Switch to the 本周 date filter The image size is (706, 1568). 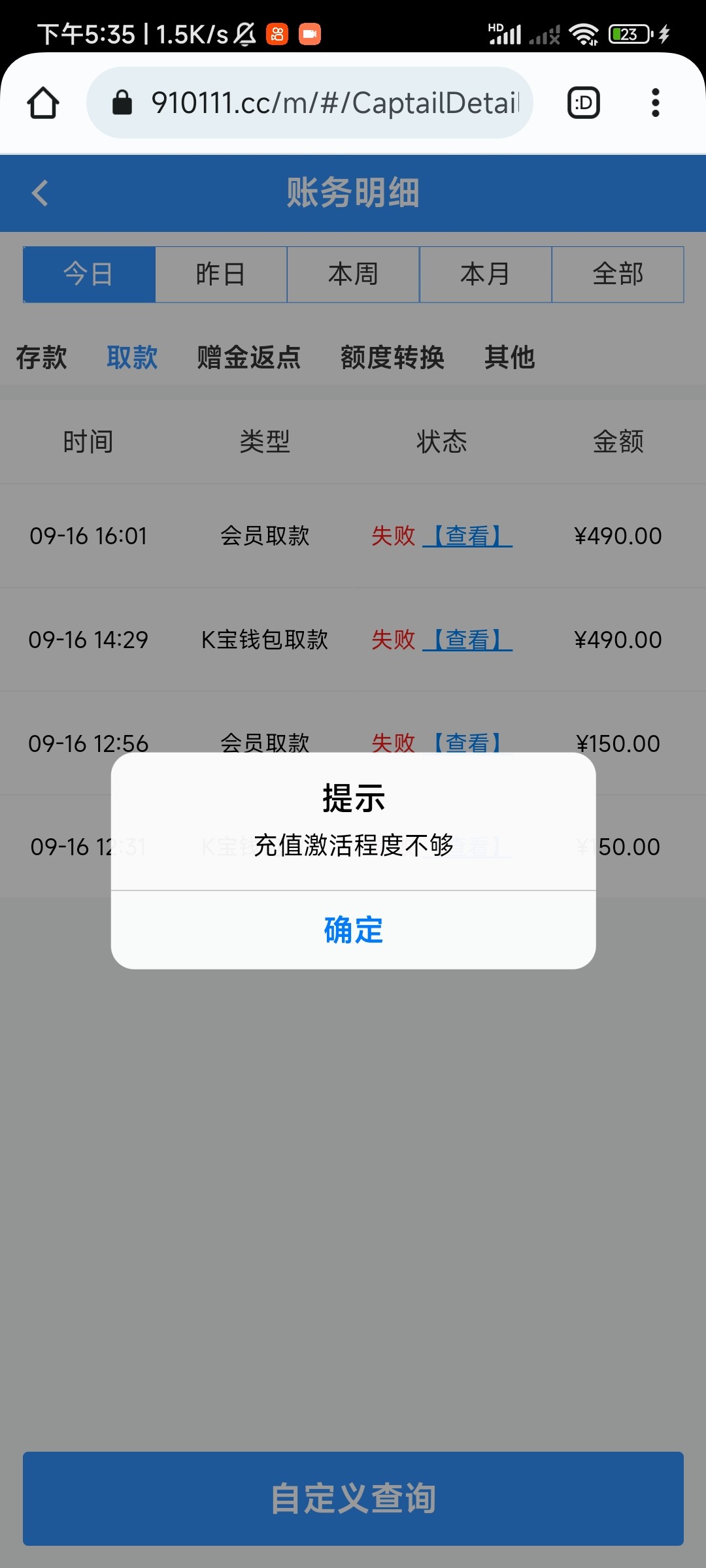click(x=353, y=274)
